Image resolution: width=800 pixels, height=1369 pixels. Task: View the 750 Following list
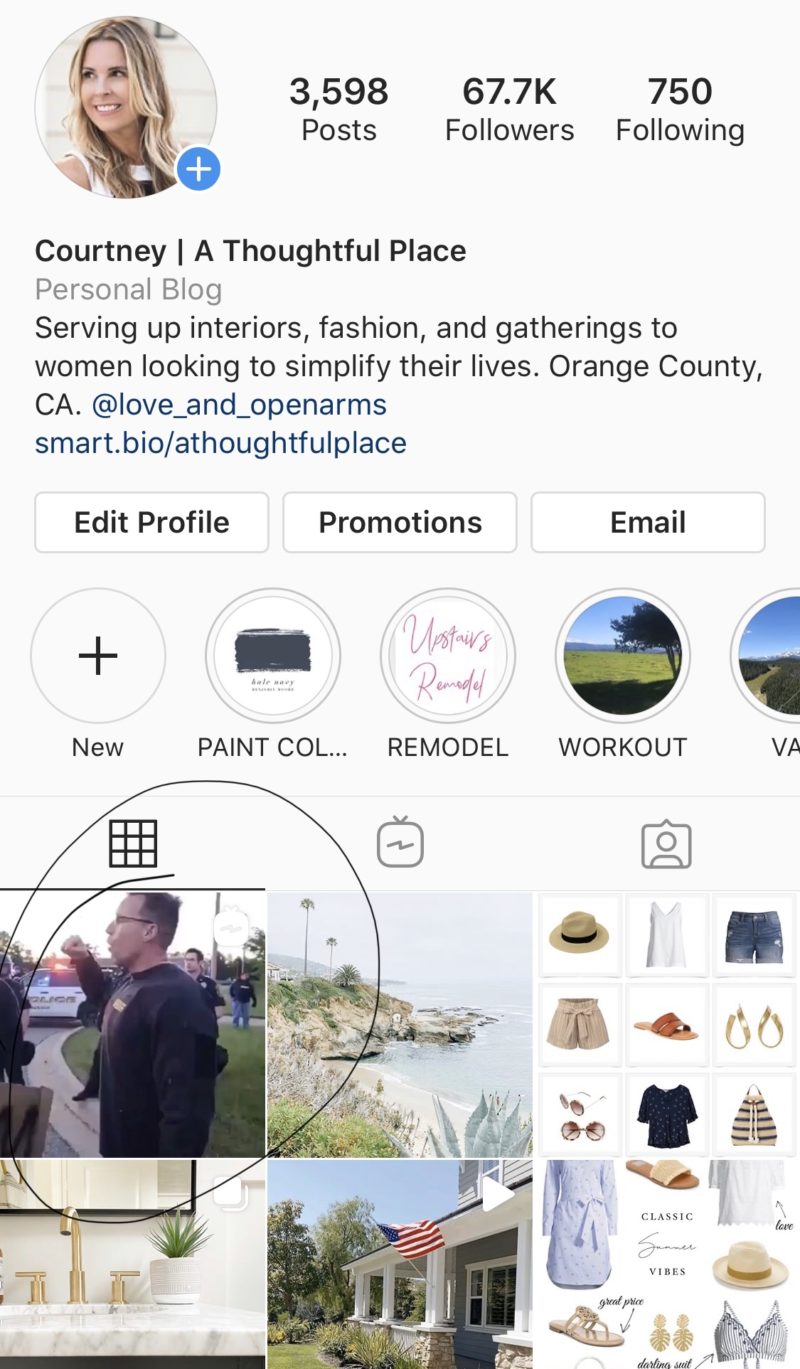click(x=680, y=110)
